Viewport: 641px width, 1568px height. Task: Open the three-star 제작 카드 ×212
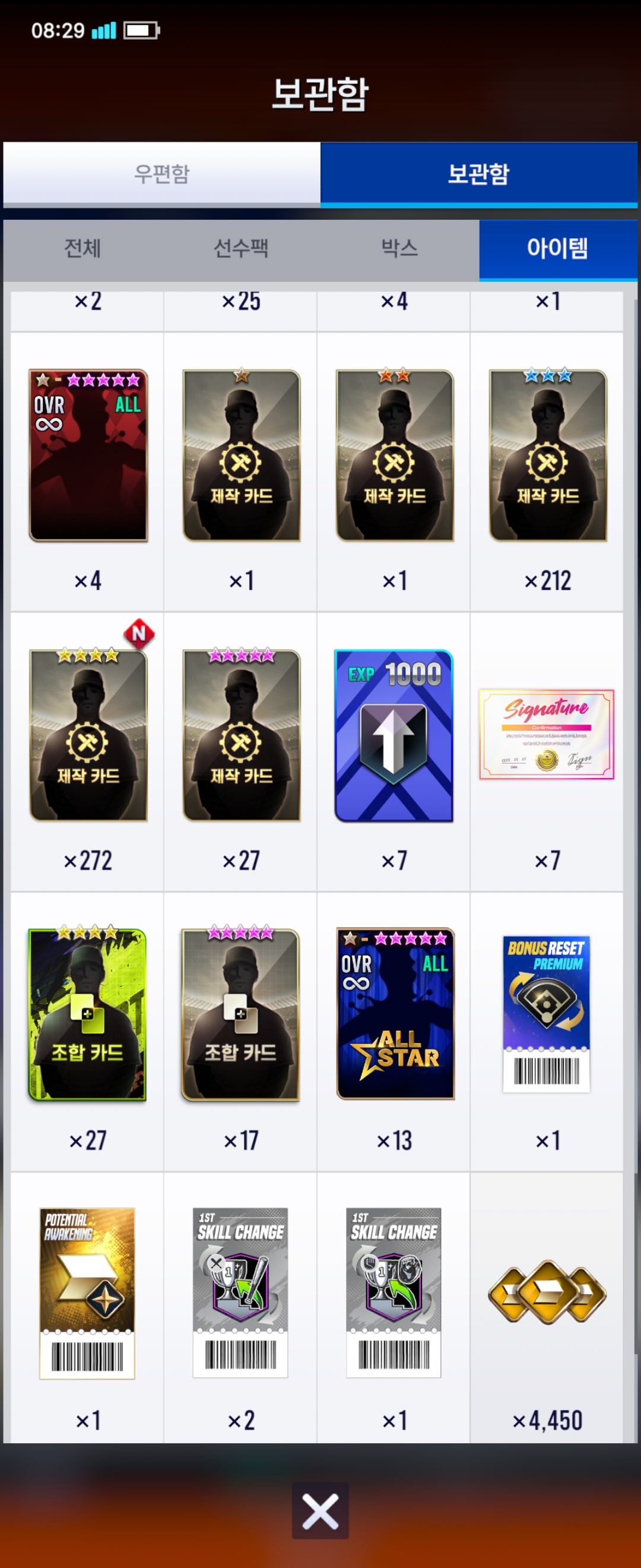[547, 455]
